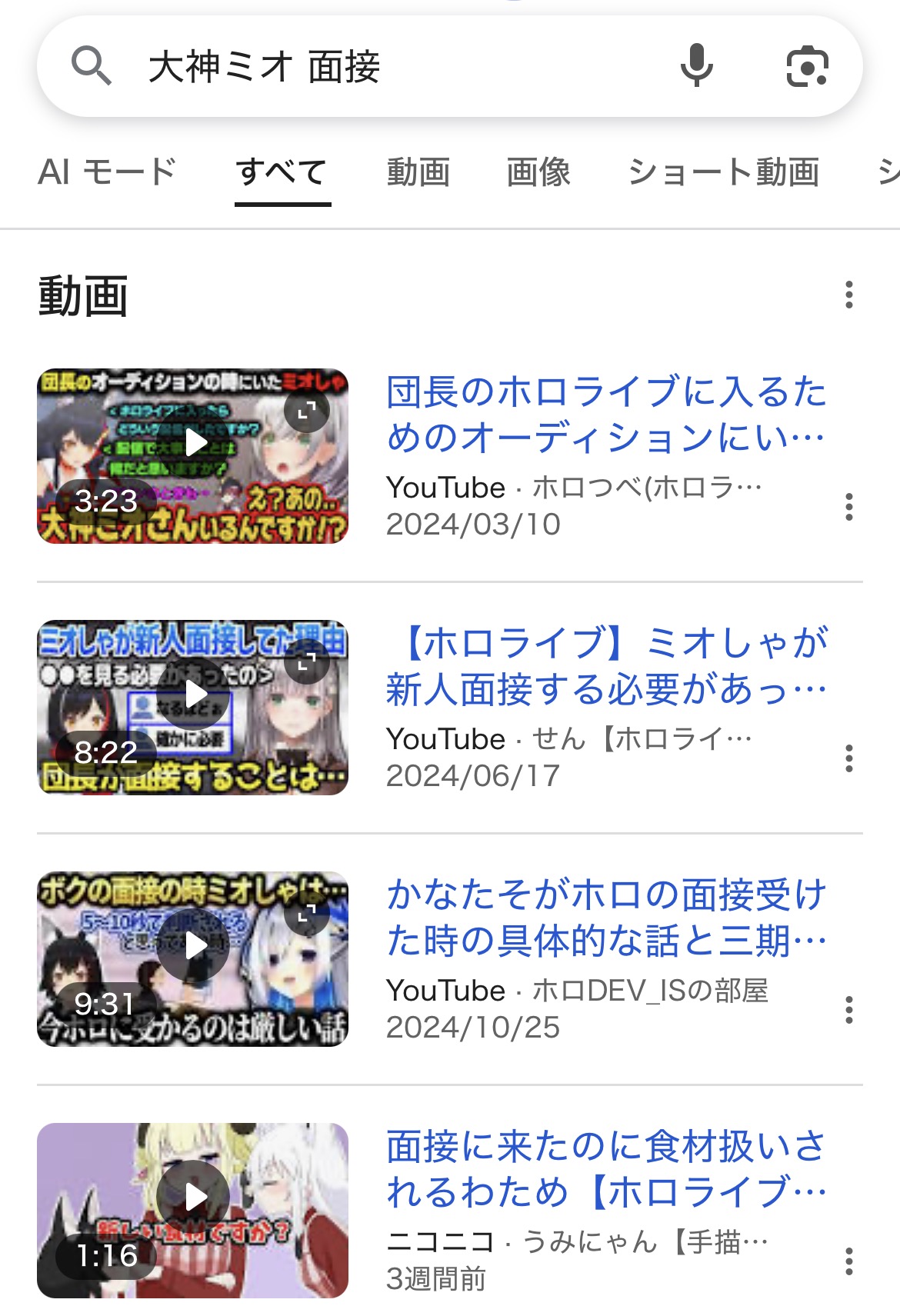
Task: Open the link 面接に来たのに食材扱いされるわため
Action: tap(606, 1168)
